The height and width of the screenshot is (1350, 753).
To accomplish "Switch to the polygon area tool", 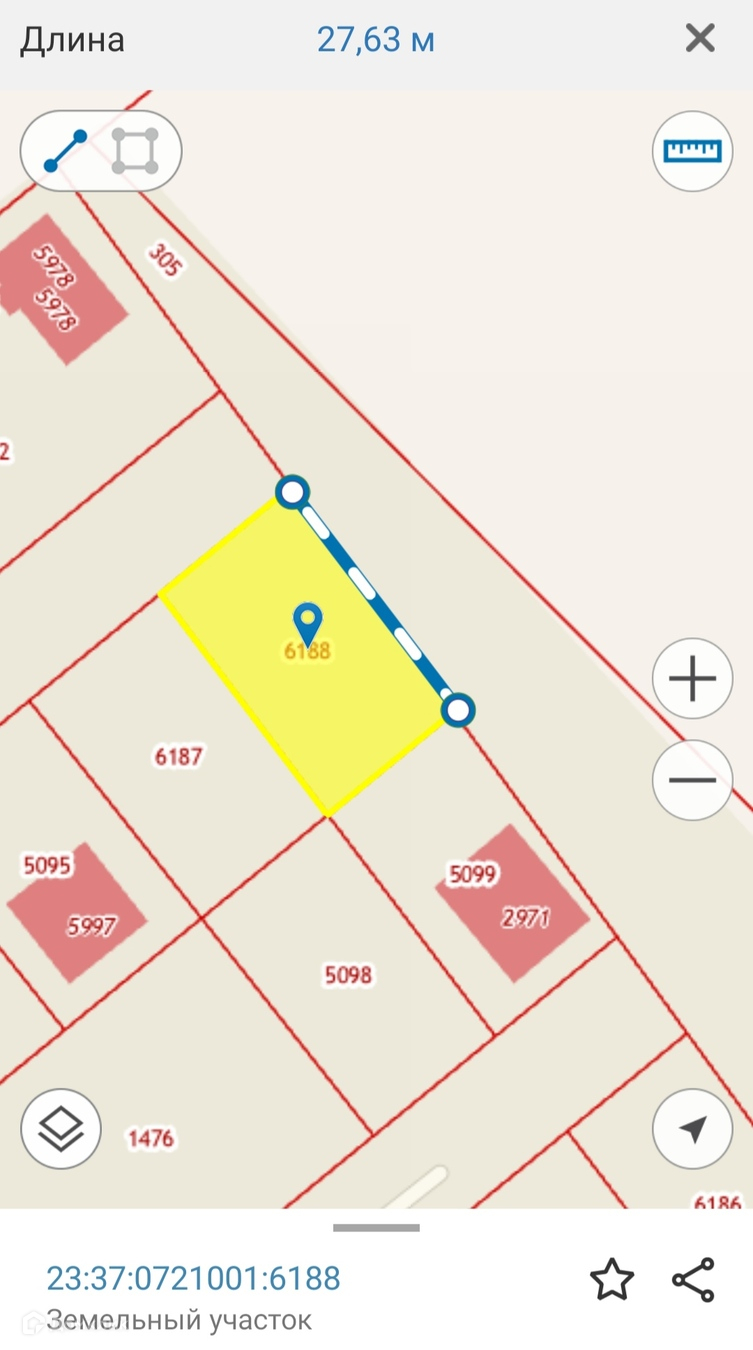I will 135,151.
